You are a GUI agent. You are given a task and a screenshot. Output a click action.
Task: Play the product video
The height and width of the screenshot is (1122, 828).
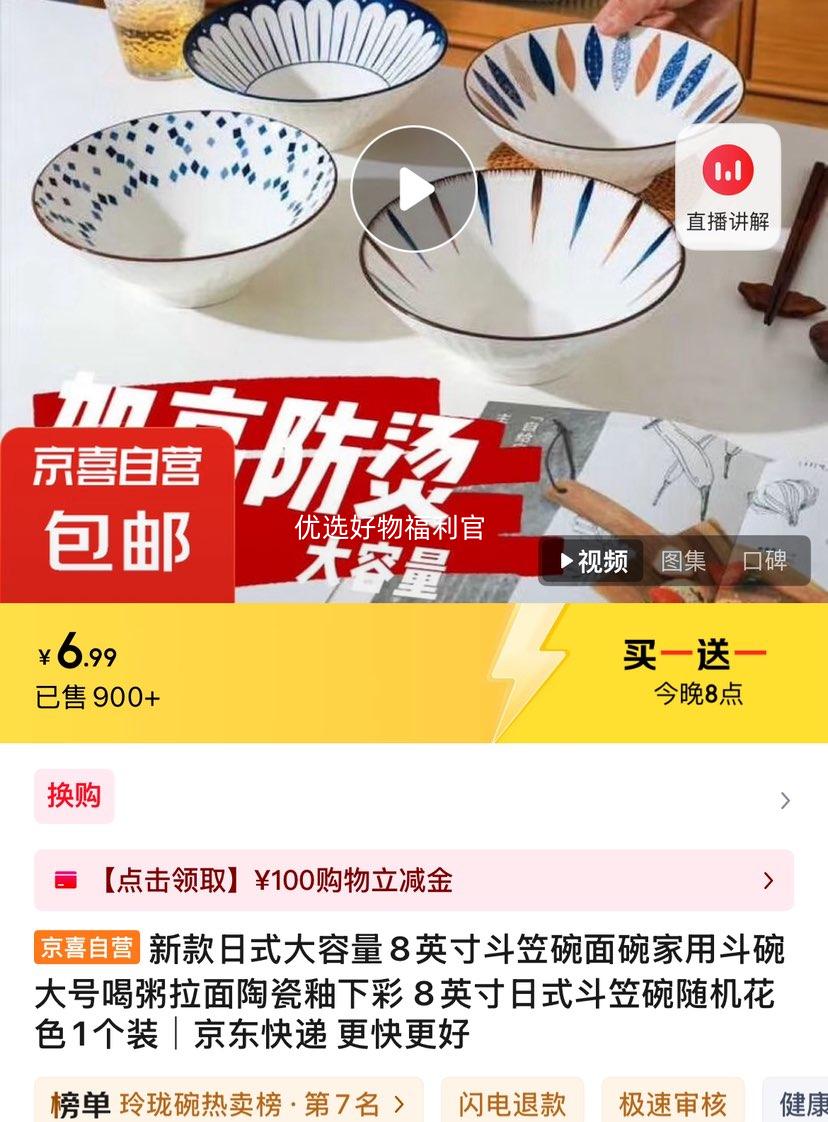pos(413,189)
